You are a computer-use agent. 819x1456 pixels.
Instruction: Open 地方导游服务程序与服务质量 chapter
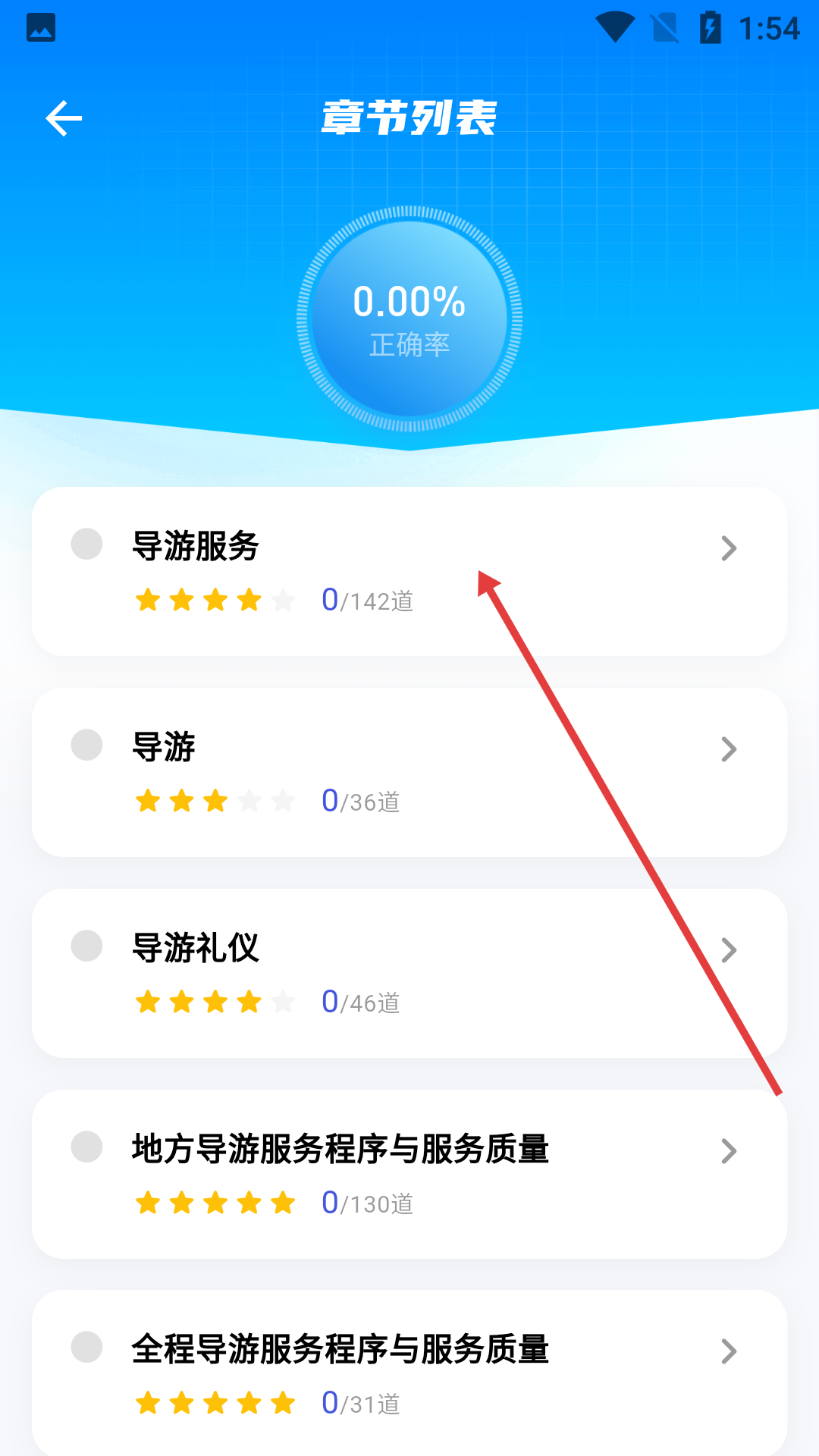pos(409,1174)
